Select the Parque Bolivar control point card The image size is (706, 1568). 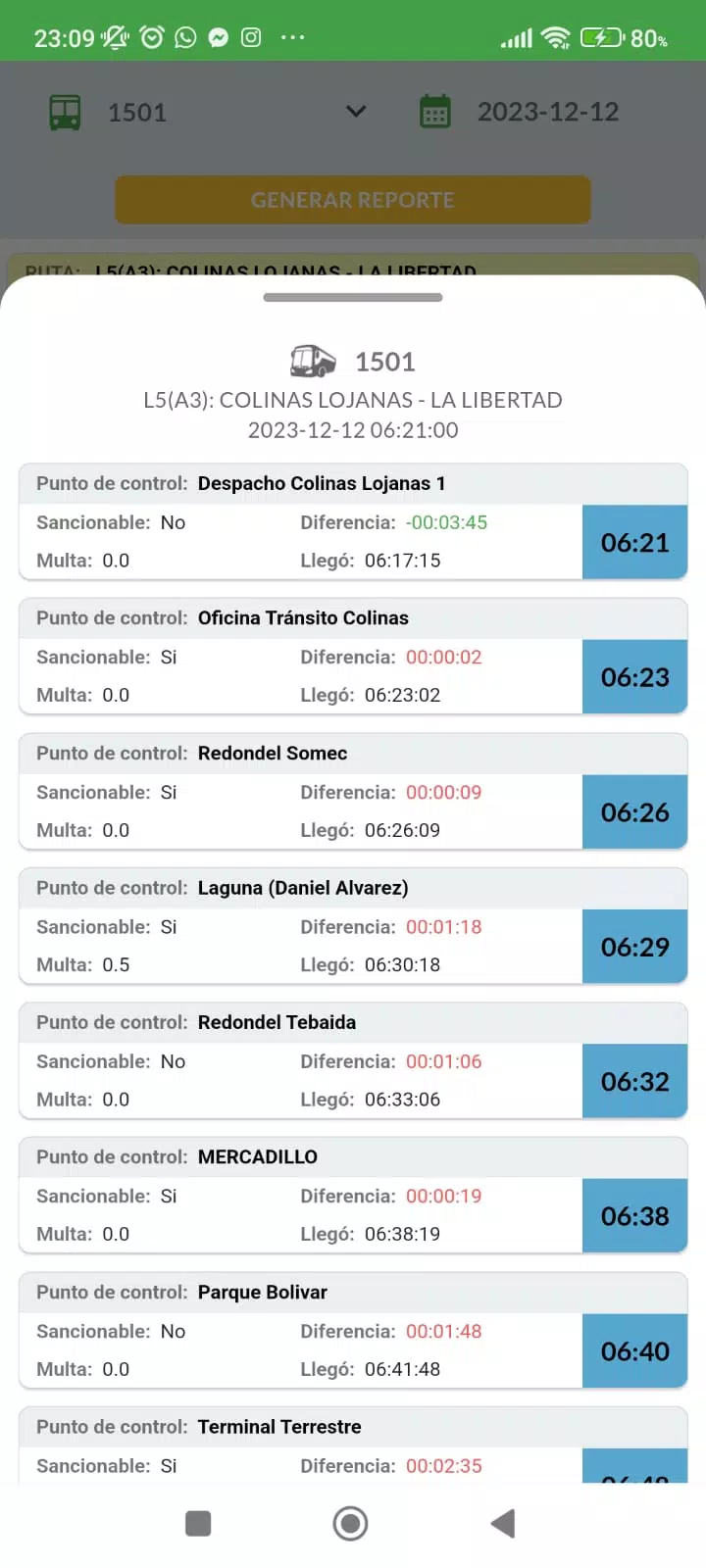(353, 1330)
